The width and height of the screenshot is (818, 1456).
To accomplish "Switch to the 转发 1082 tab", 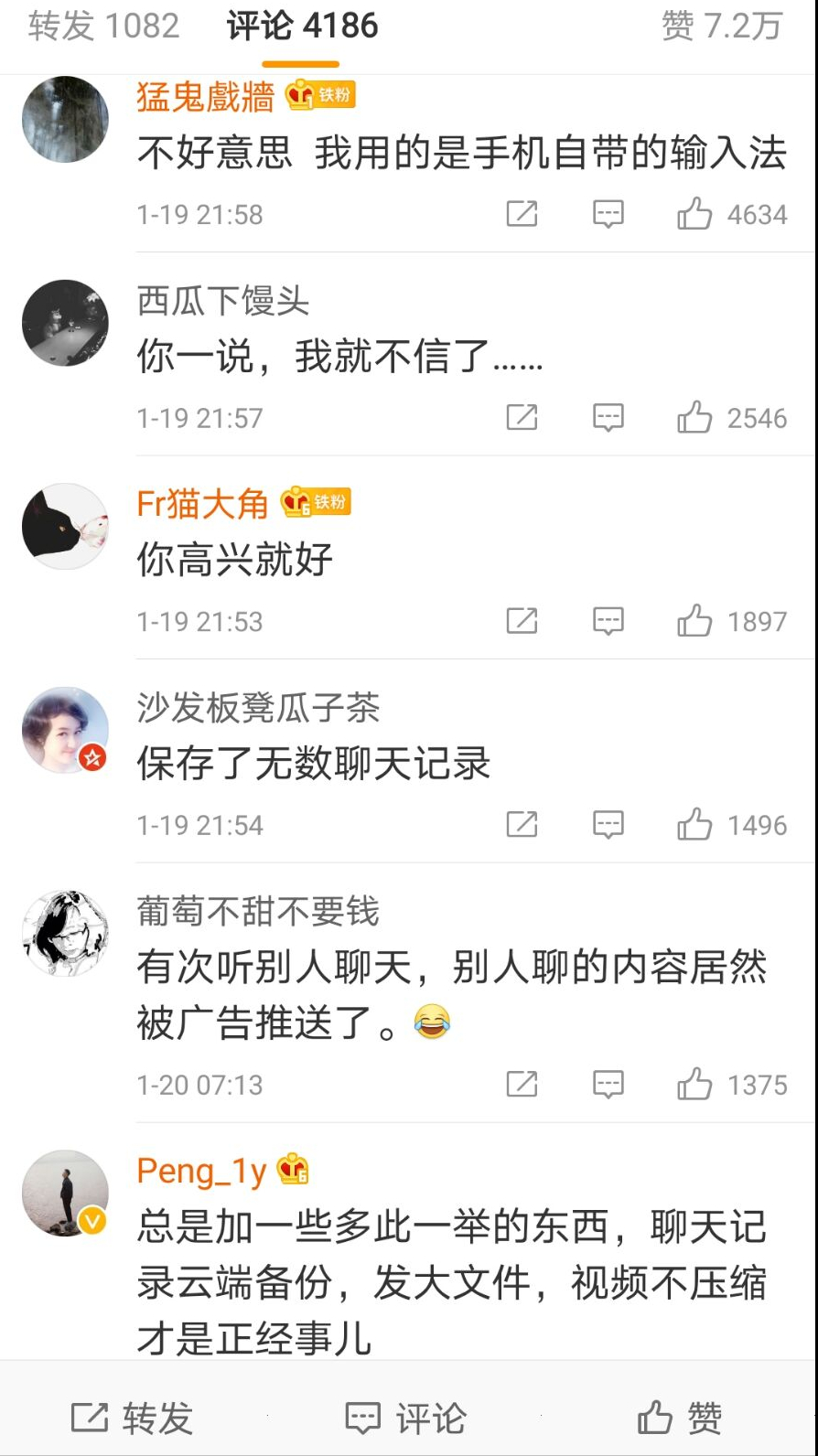I will (103, 27).
